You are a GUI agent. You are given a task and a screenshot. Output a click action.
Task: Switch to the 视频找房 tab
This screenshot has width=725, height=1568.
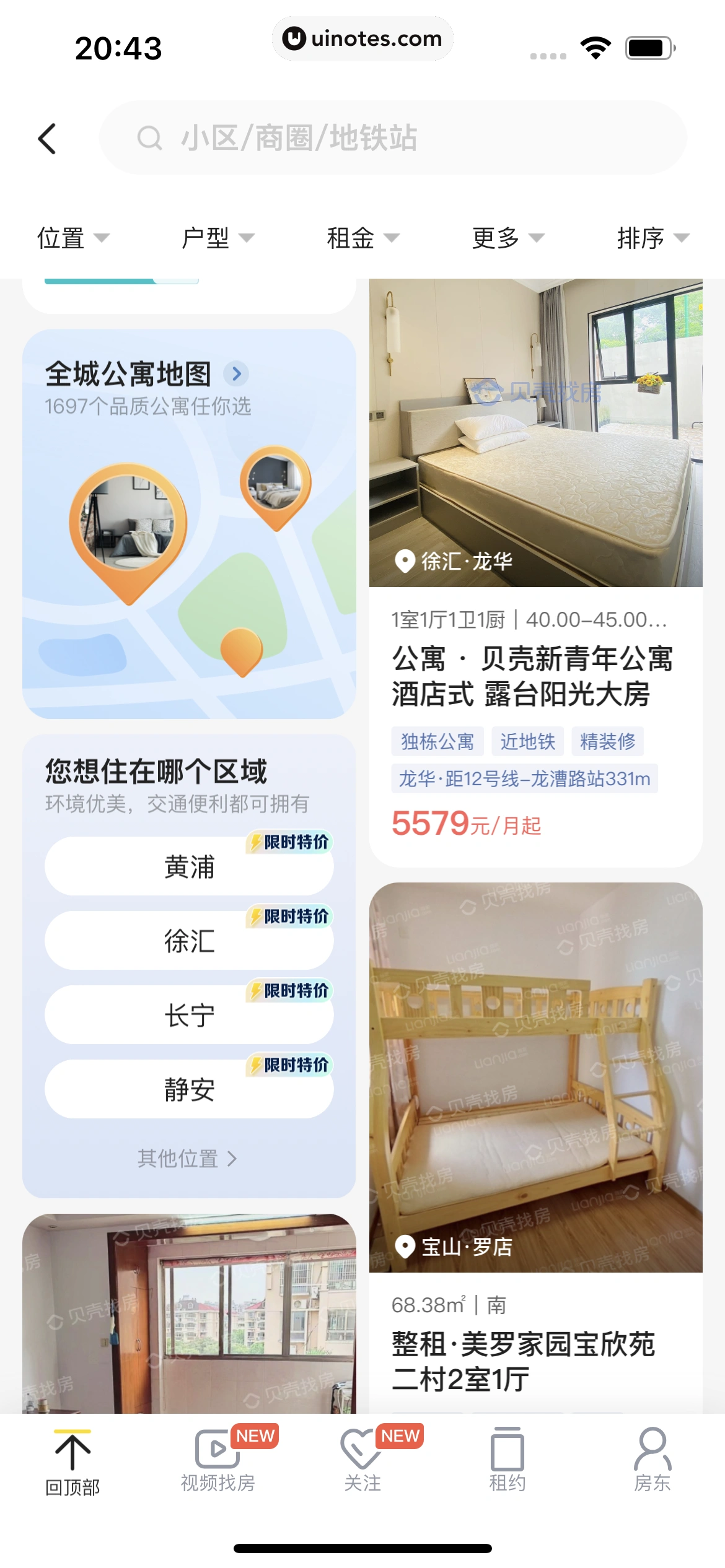(217, 1460)
